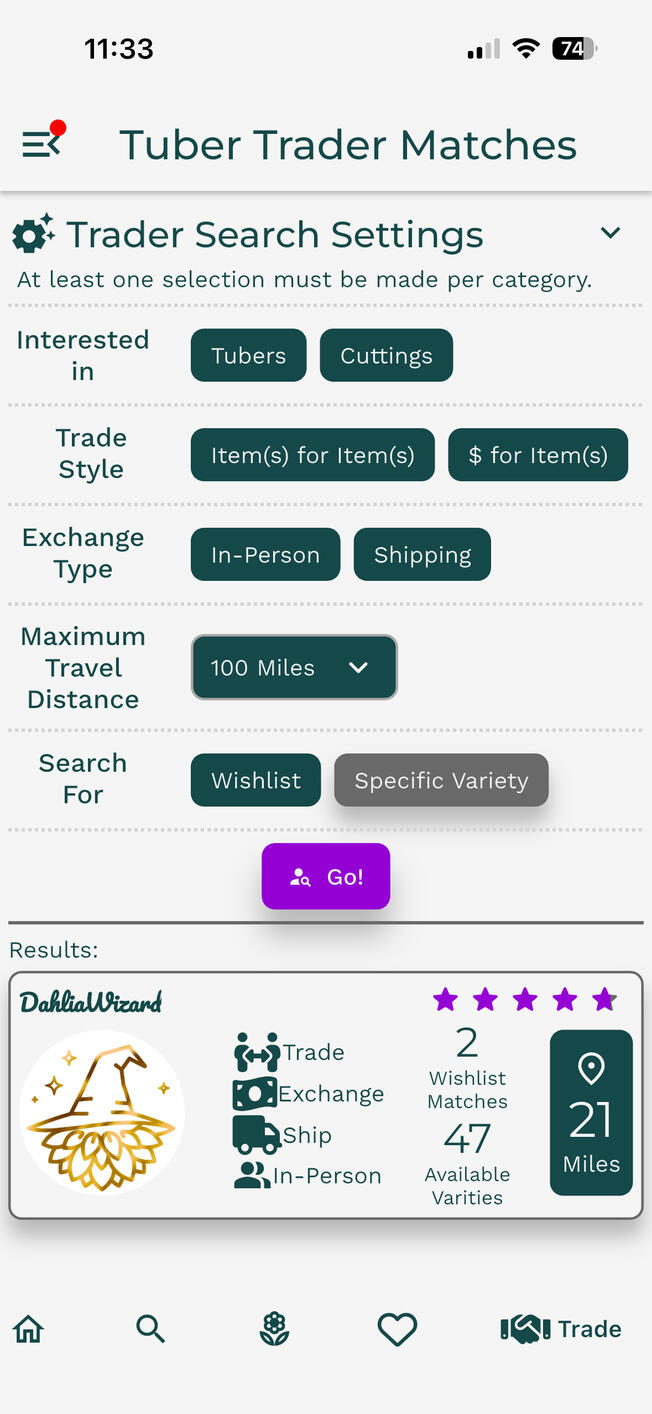The image size is (652, 1414).
Task: Toggle $ for Item(s) trade style
Action: [538, 455]
